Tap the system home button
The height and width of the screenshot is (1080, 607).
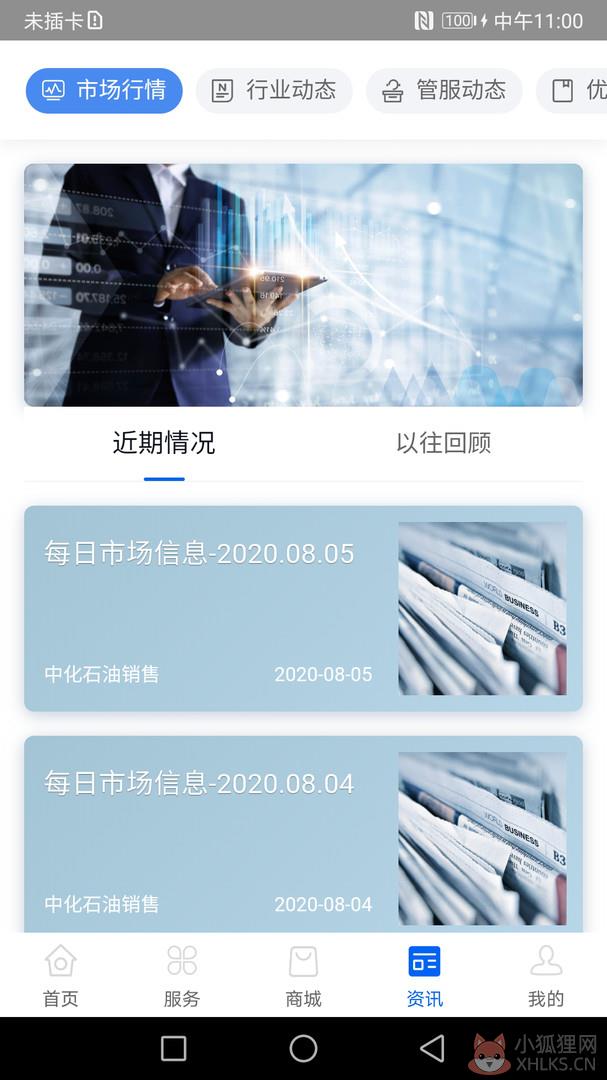coord(303,1048)
